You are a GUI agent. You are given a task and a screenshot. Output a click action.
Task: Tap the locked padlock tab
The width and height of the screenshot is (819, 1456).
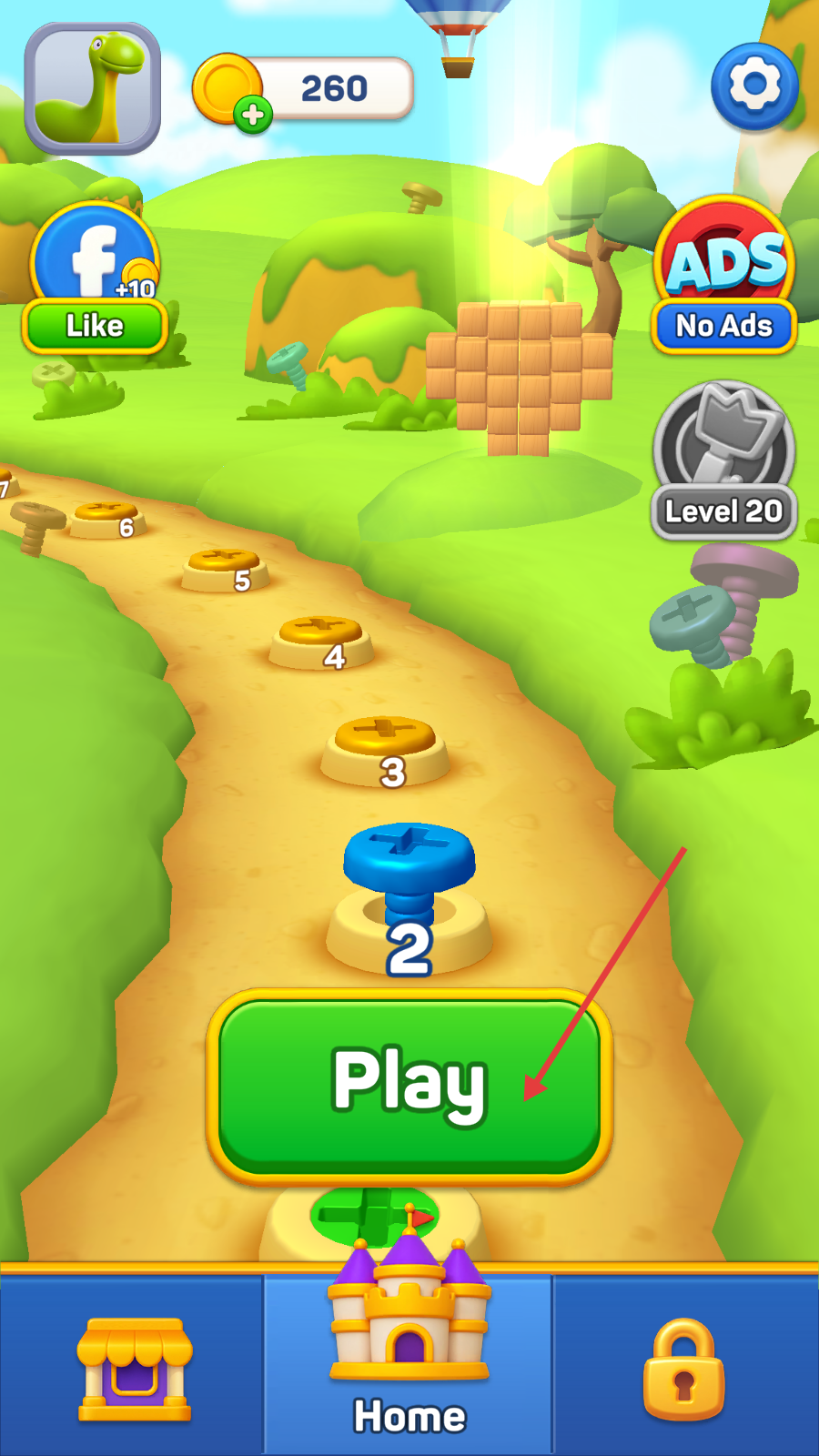click(x=684, y=1368)
